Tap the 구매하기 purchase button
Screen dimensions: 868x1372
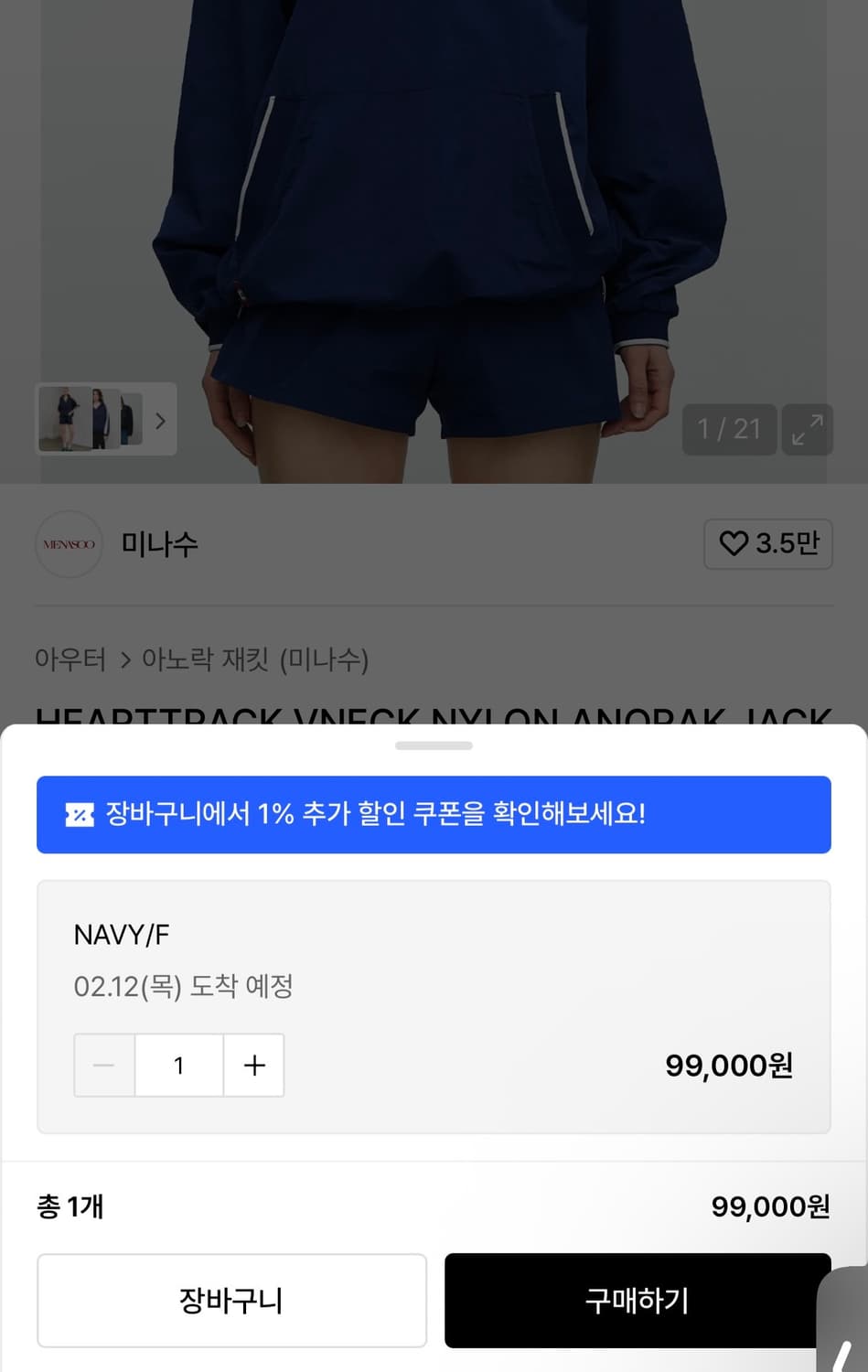pos(636,1301)
